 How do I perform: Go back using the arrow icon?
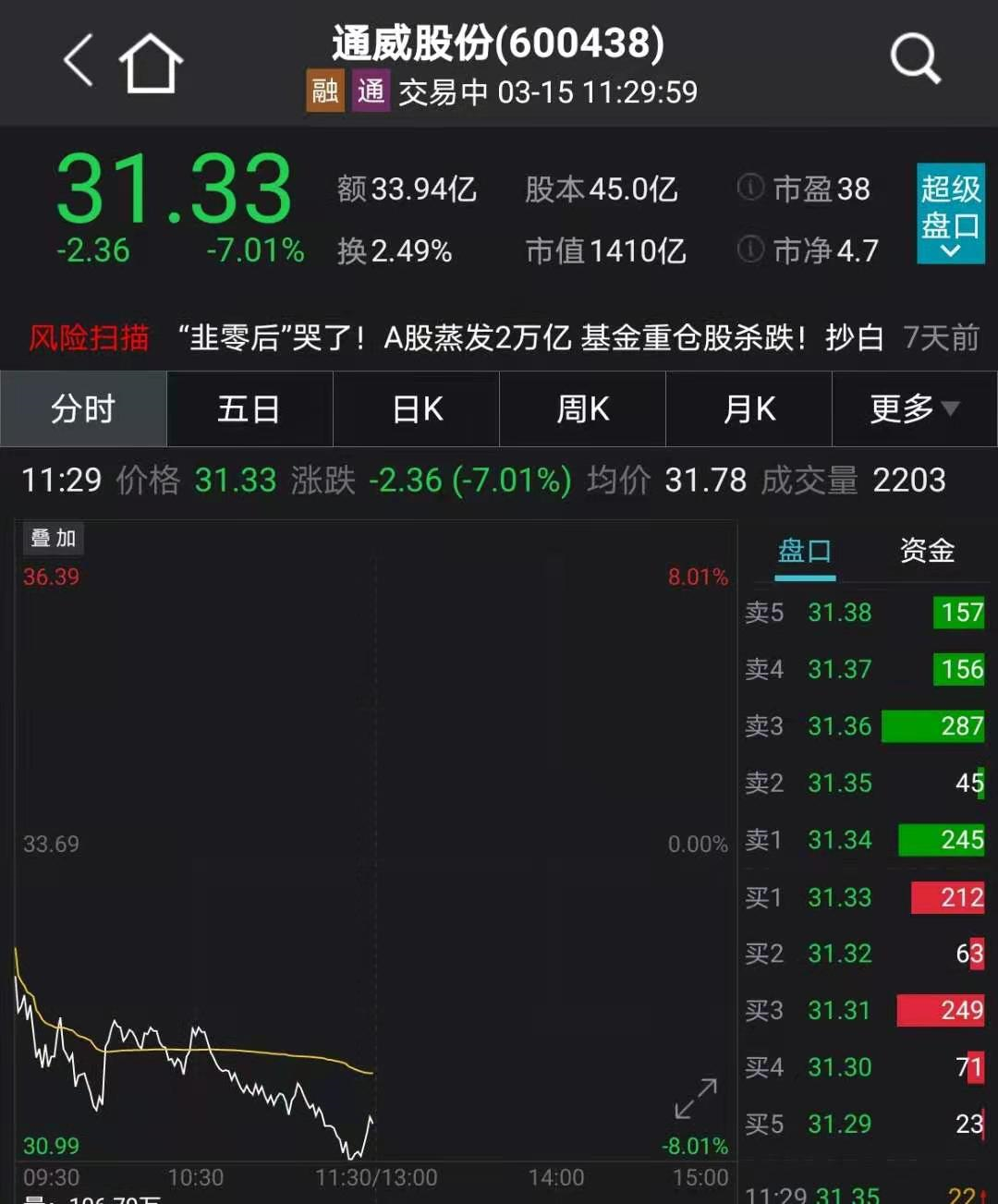(x=79, y=61)
